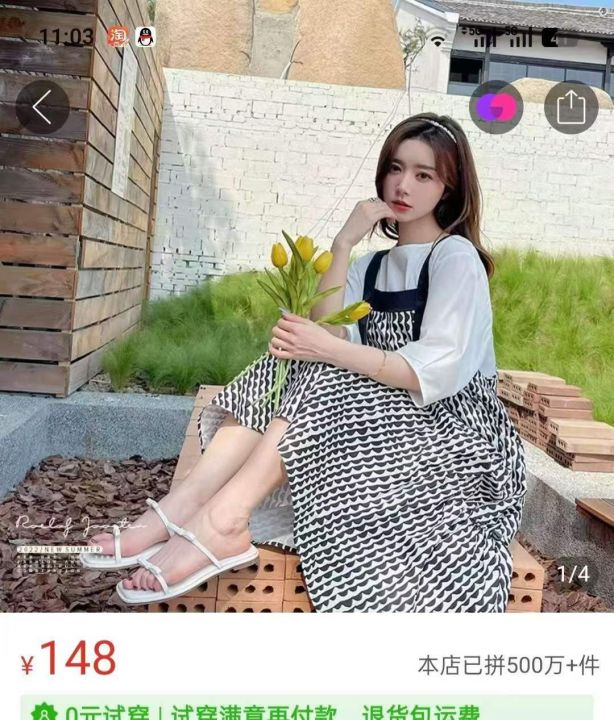Go back from the product page

point(42,108)
